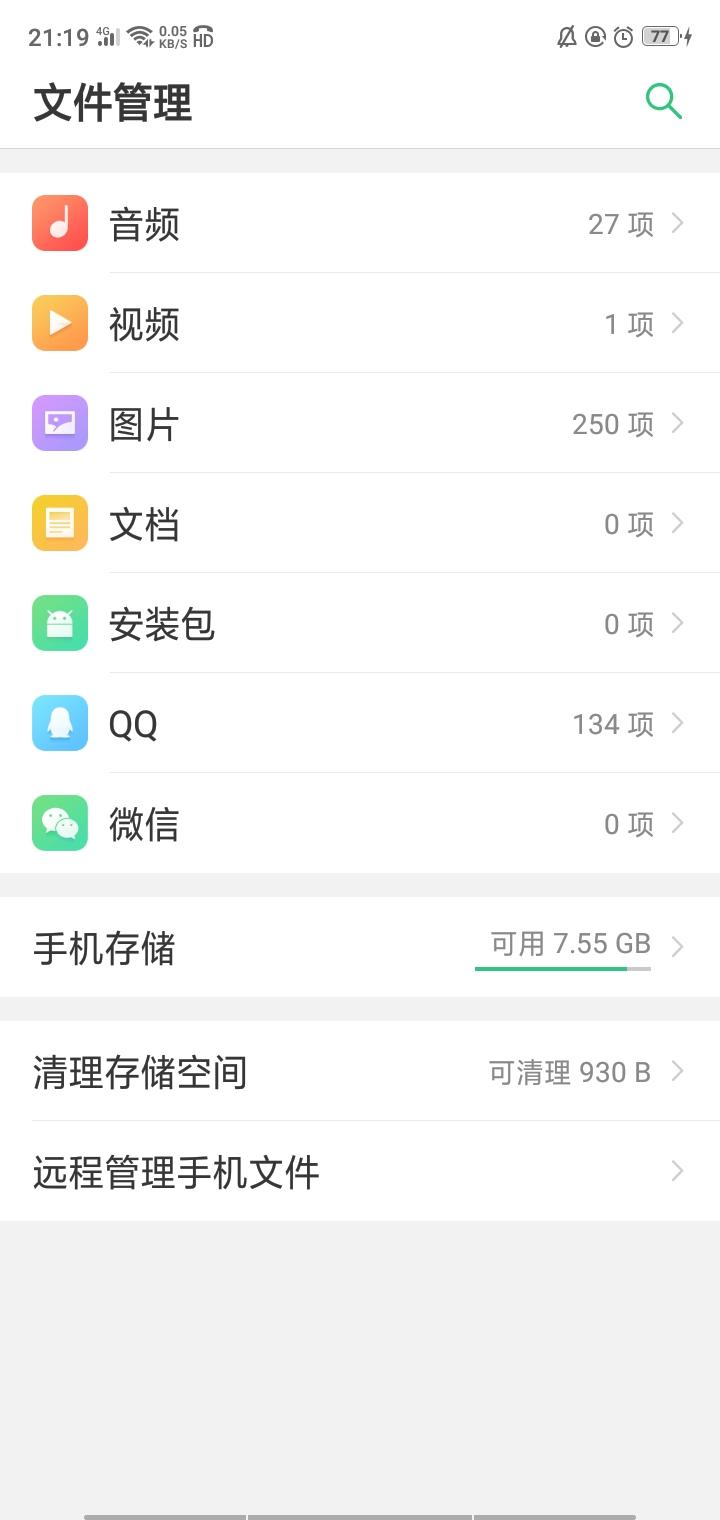
Task: Browse the 视频 video files
Action: pyautogui.click(x=360, y=324)
